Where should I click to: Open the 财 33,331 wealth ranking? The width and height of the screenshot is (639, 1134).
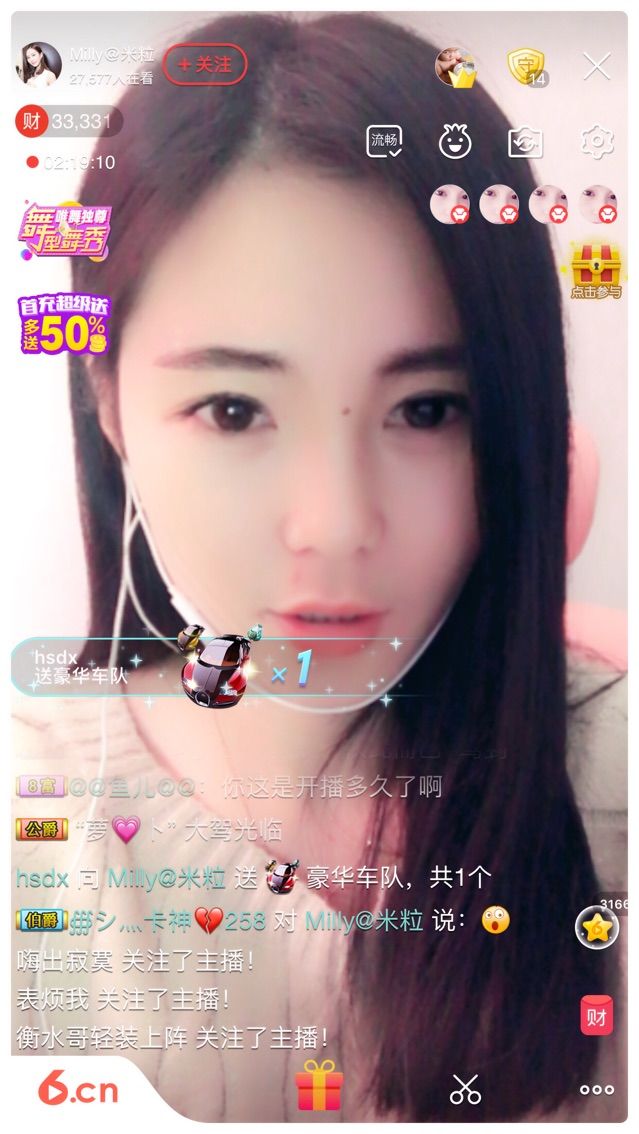[x=66, y=121]
